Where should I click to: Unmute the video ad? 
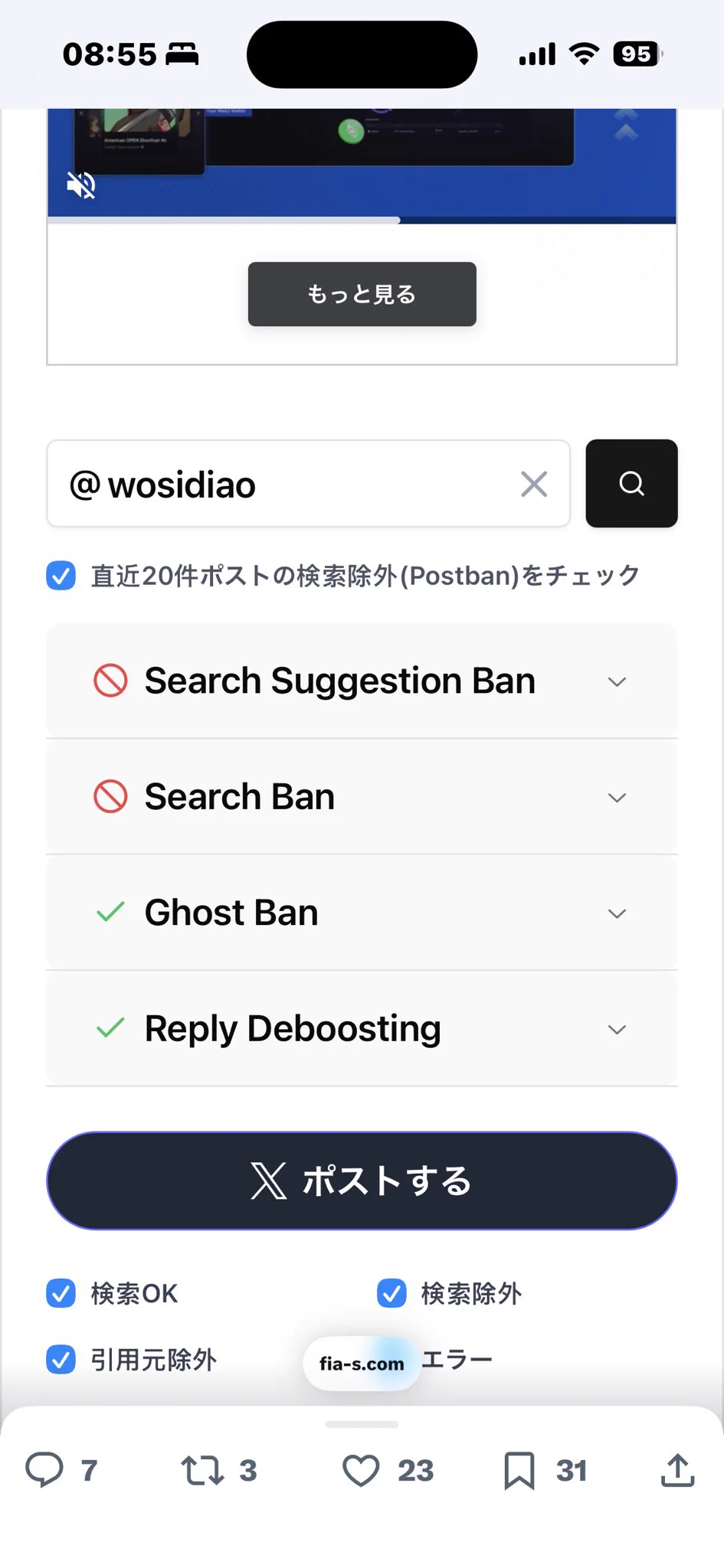[x=80, y=185]
